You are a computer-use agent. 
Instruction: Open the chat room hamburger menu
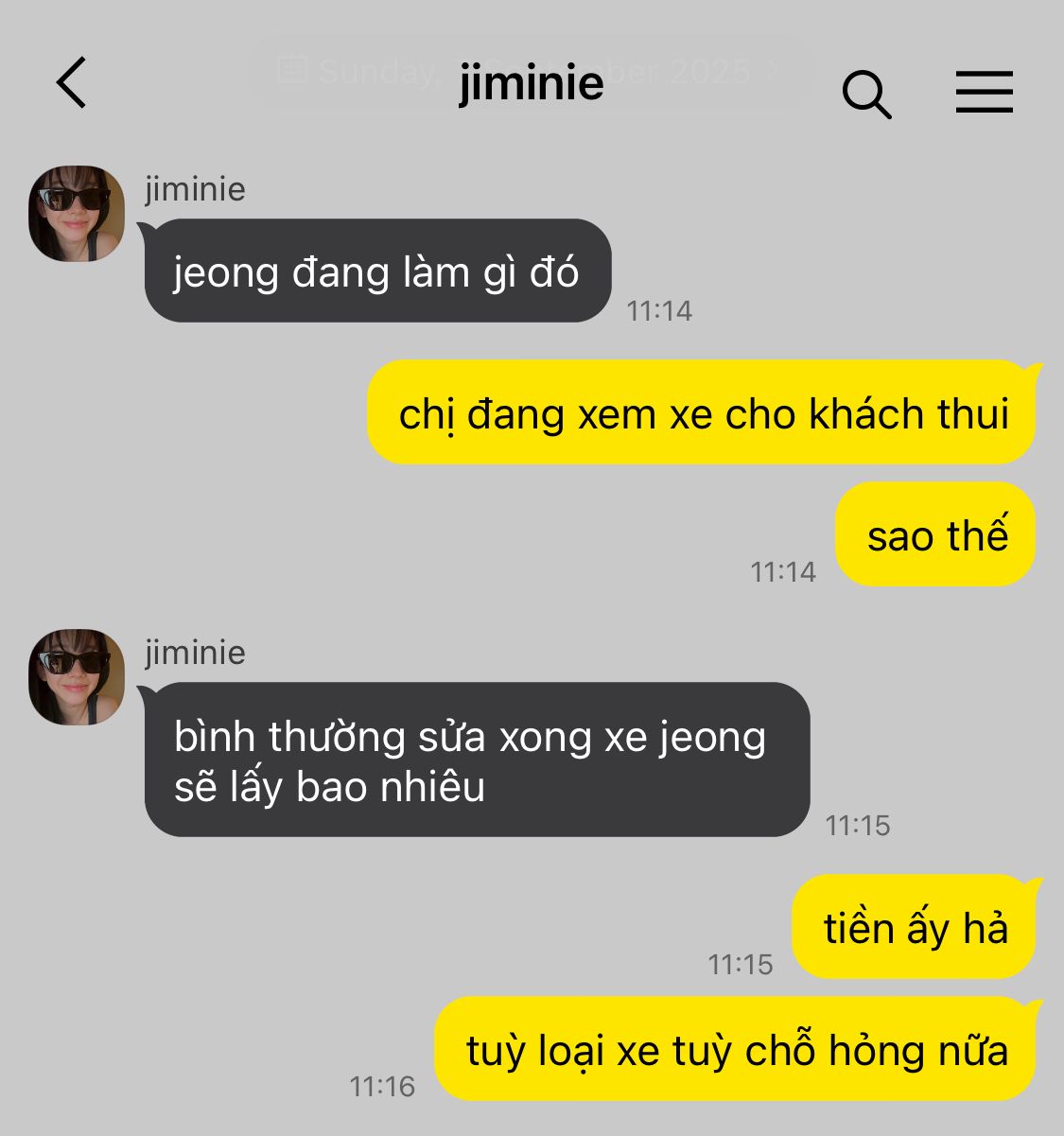click(x=984, y=93)
